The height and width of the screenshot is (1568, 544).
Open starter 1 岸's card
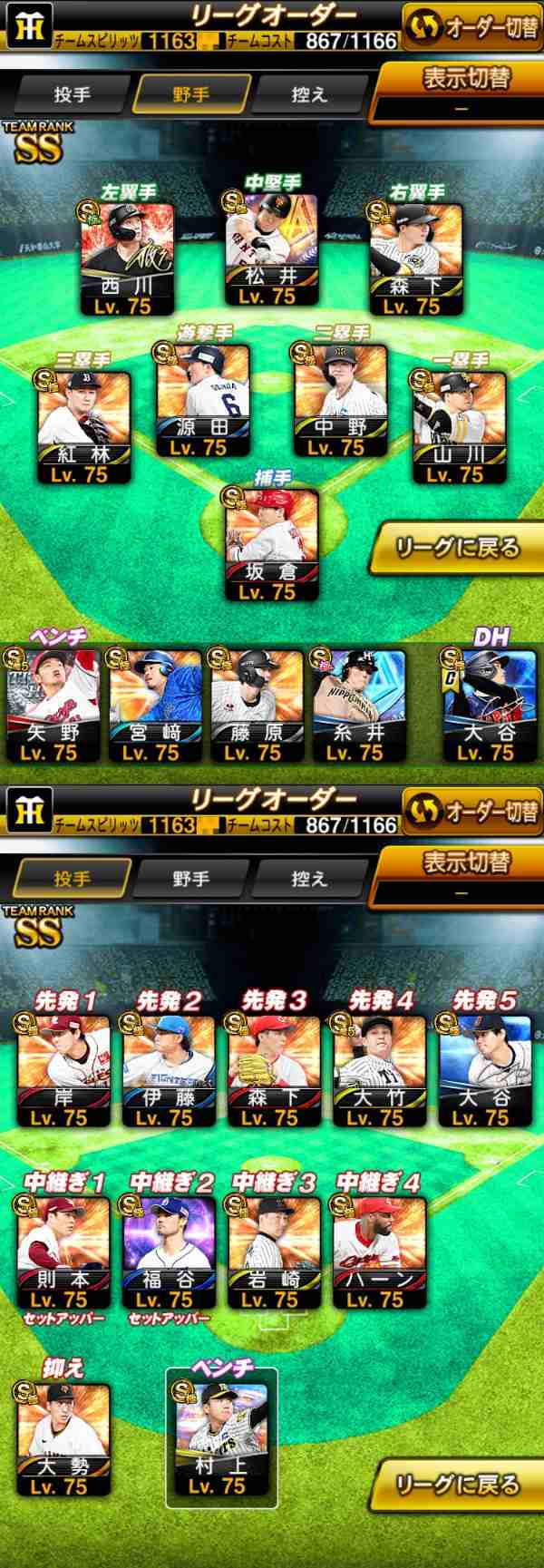[x=60, y=1070]
